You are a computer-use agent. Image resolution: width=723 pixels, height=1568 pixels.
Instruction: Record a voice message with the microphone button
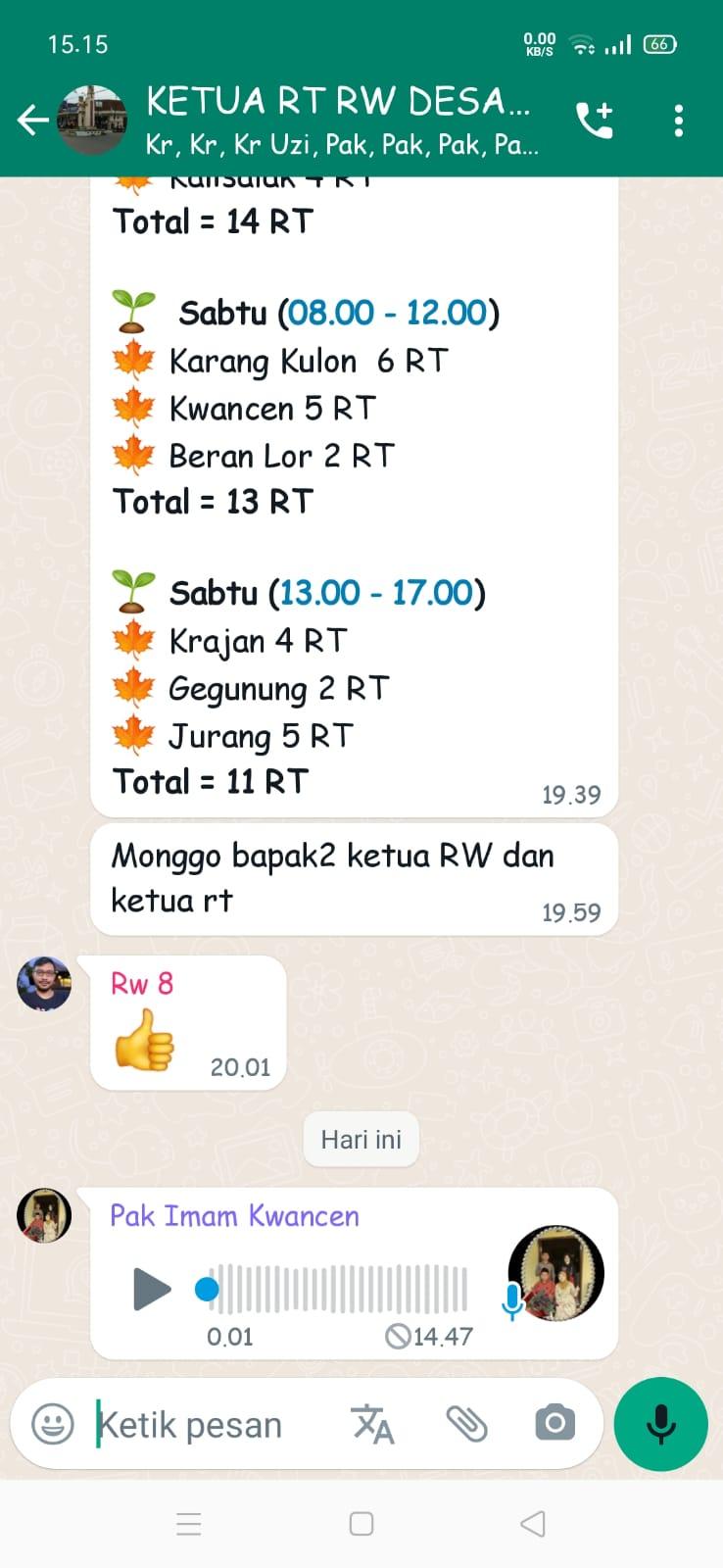(x=661, y=1424)
